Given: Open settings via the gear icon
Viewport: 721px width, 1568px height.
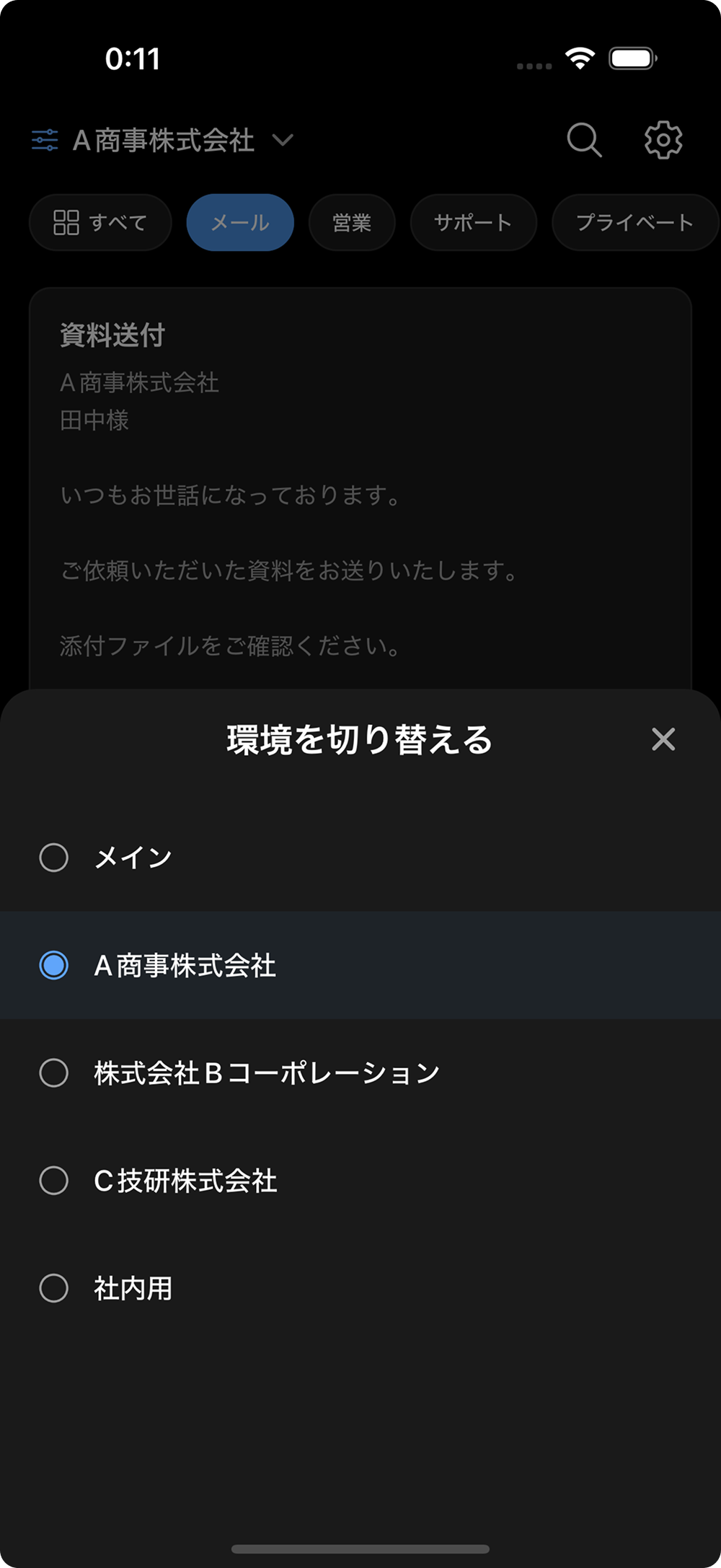Looking at the screenshot, I should (663, 140).
